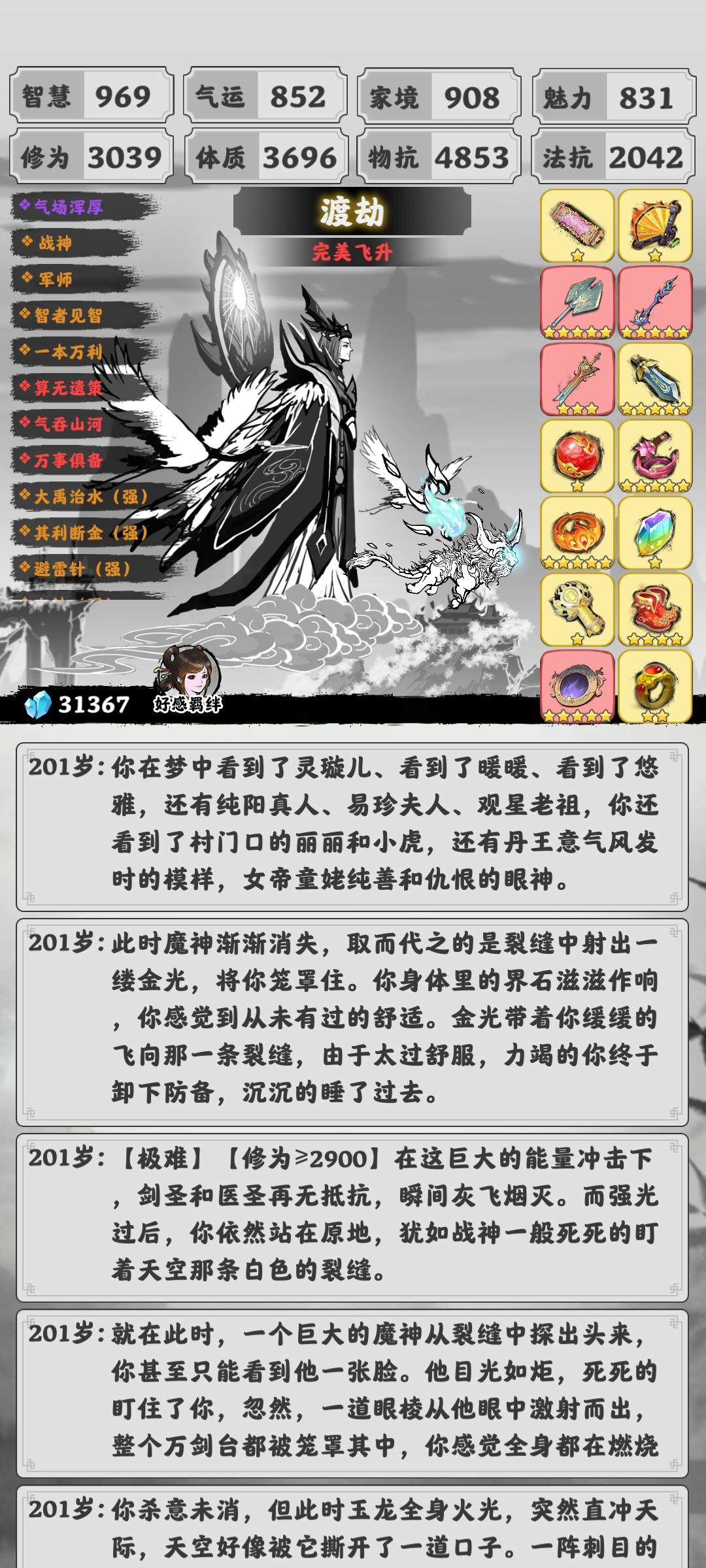
Task: View the battle axe equipment slot
Action: (x=577, y=302)
